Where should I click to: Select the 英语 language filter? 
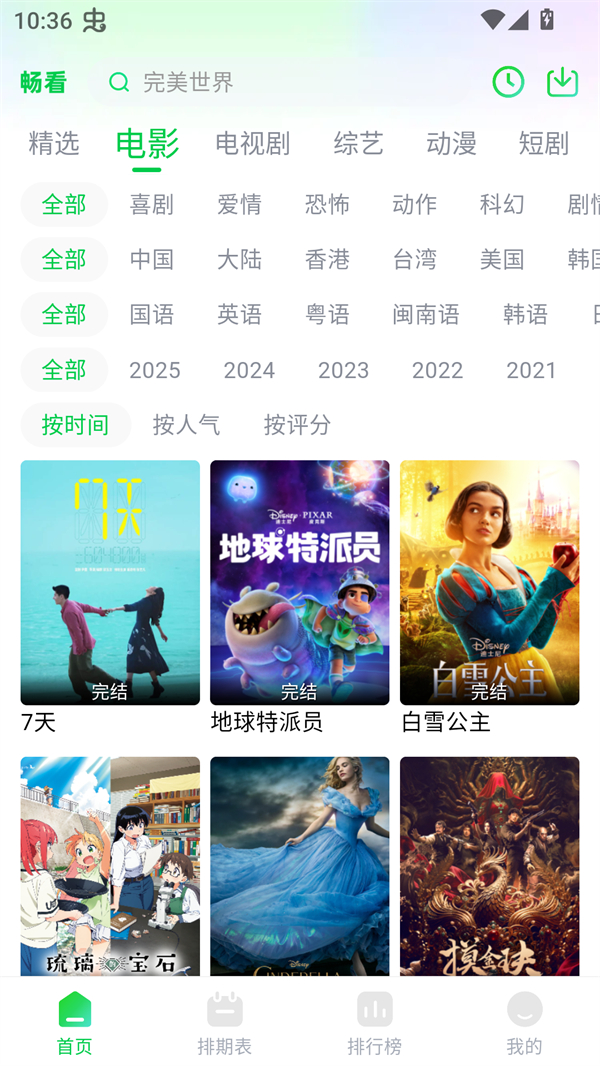[240, 315]
